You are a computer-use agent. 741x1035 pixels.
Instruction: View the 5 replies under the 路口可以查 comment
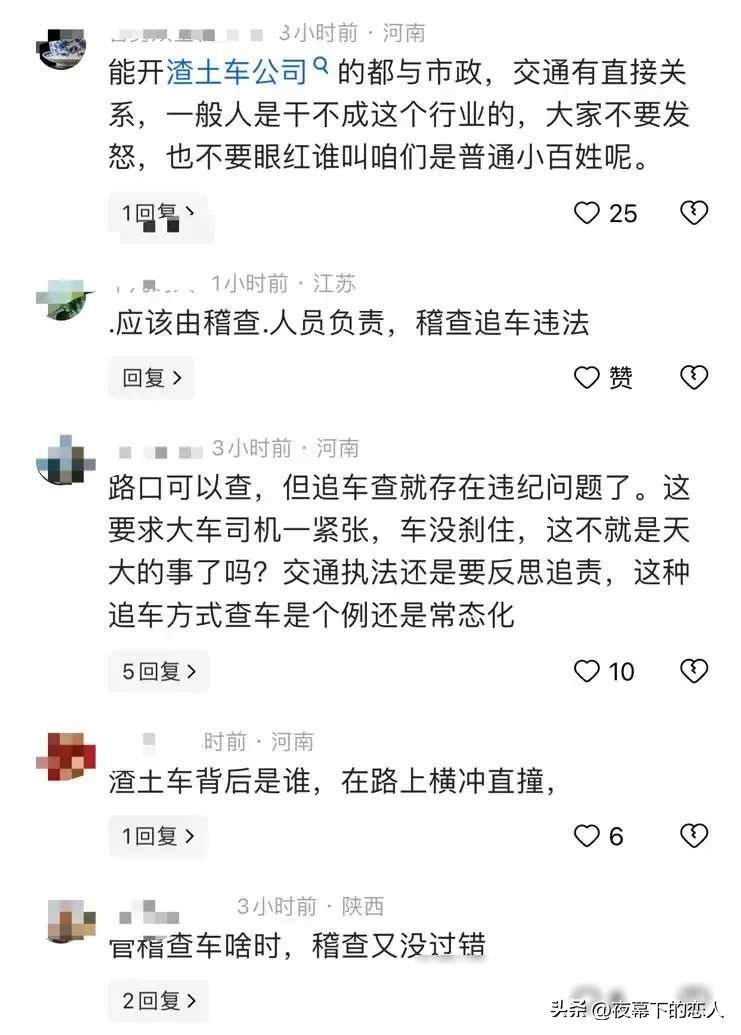coord(158,671)
